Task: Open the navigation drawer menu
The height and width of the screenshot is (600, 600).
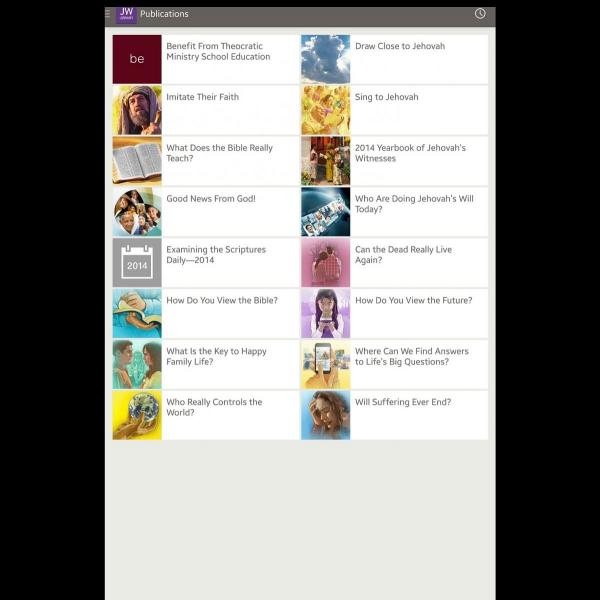Action: tap(109, 14)
